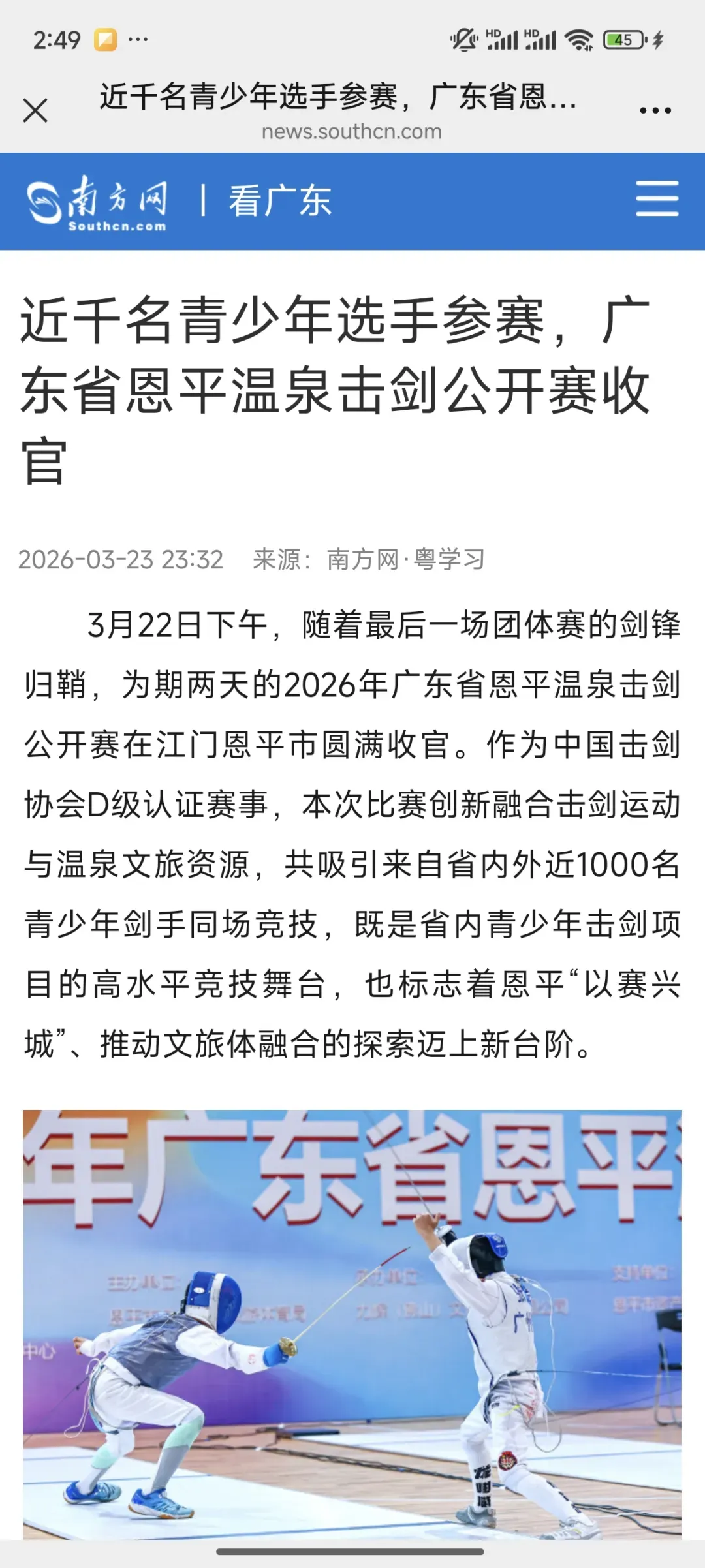Go to the 南方网 homepage via logo
This screenshot has width=705, height=1568.
coord(97,202)
